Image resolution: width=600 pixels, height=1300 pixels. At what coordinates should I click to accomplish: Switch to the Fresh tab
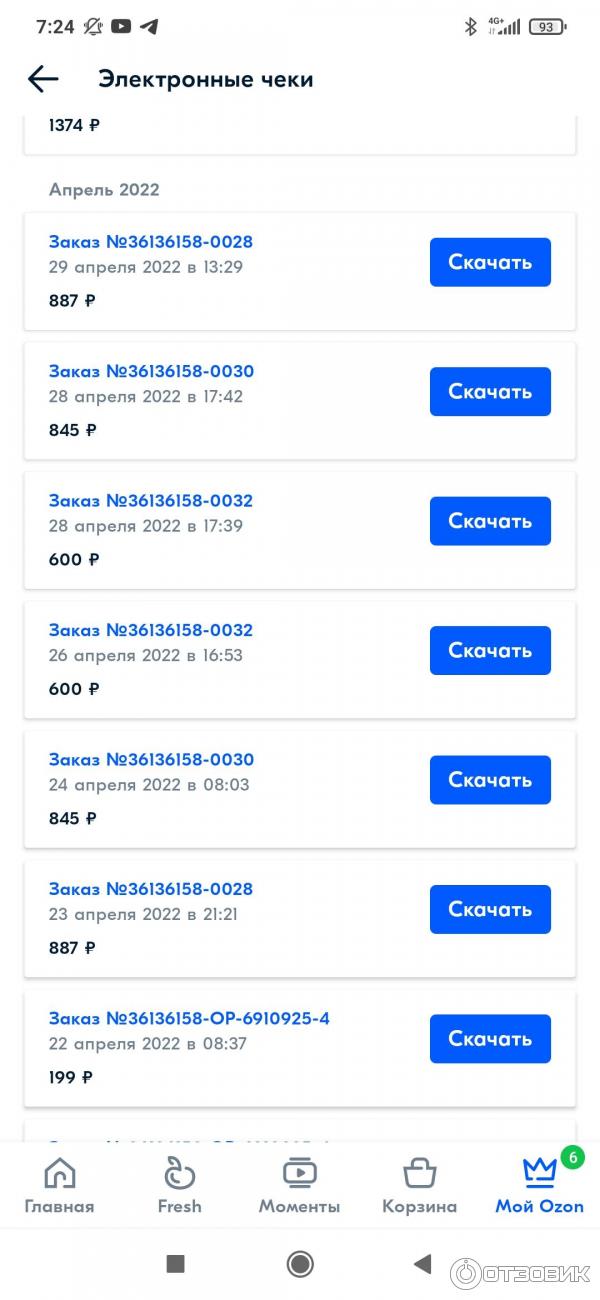click(x=180, y=1186)
